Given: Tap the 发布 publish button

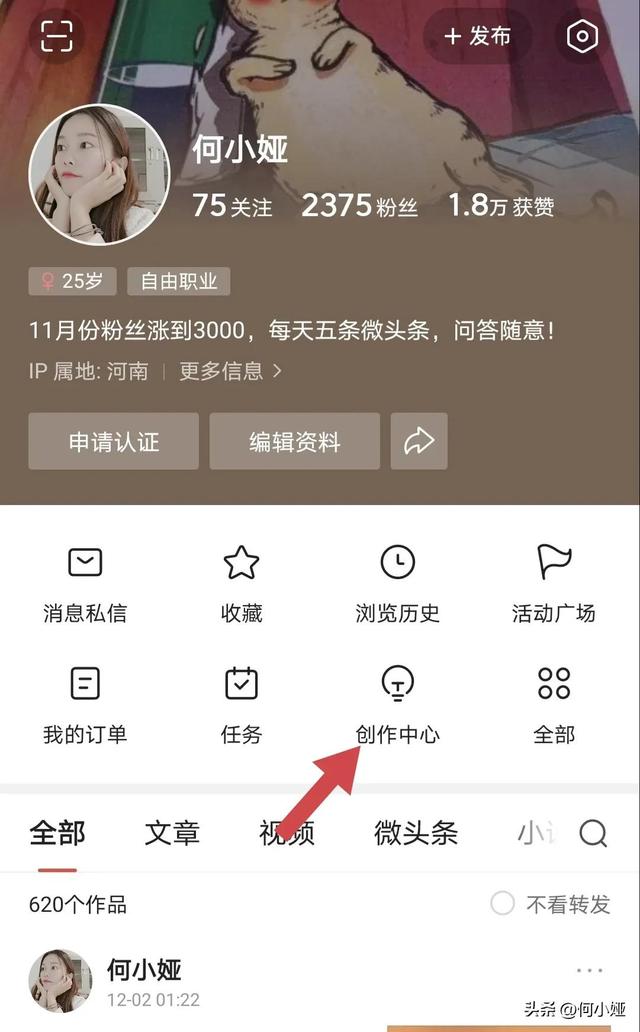Looking at the screenshot, I should (478, 36).
